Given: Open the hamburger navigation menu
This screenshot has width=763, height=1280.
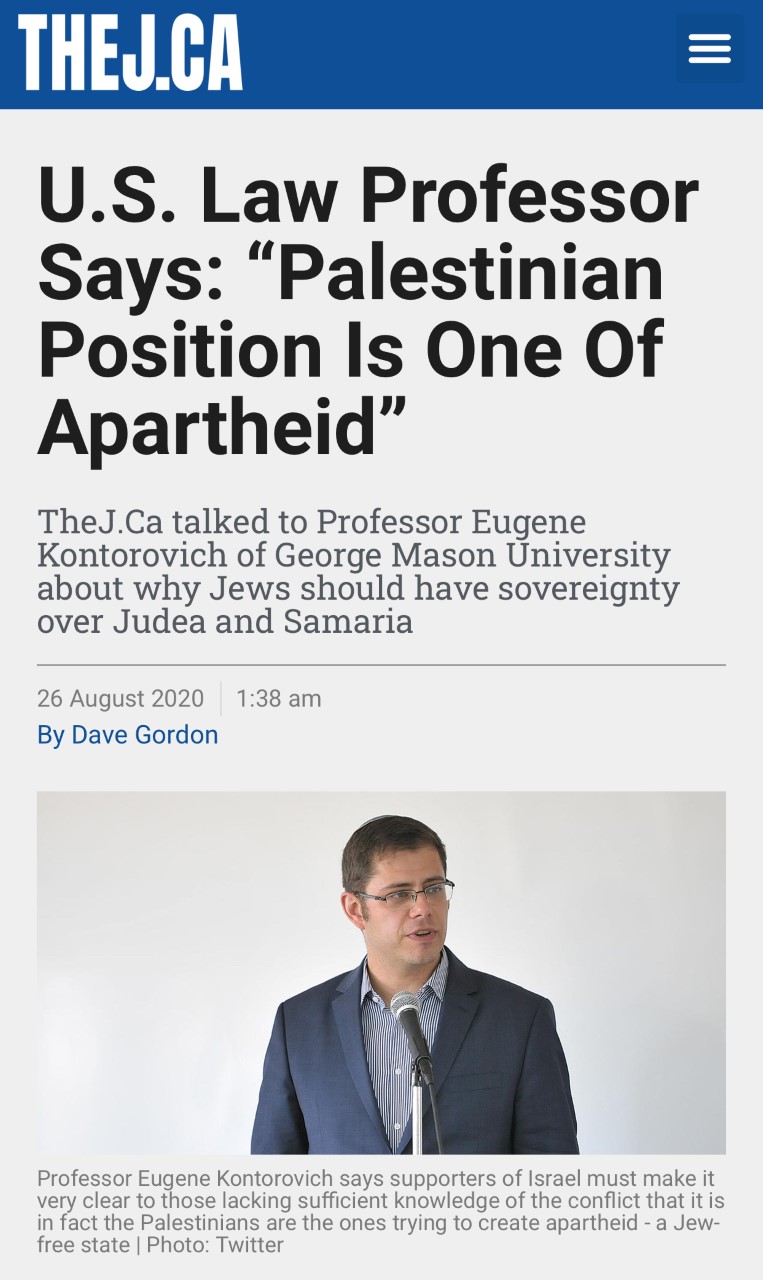Looking at the screenshot, I should coord(709,49).
